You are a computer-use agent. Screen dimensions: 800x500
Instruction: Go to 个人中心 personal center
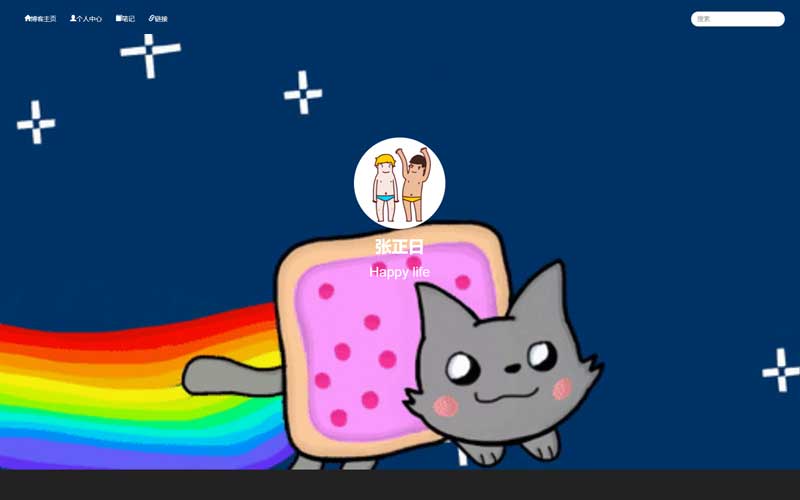point(86,18)
